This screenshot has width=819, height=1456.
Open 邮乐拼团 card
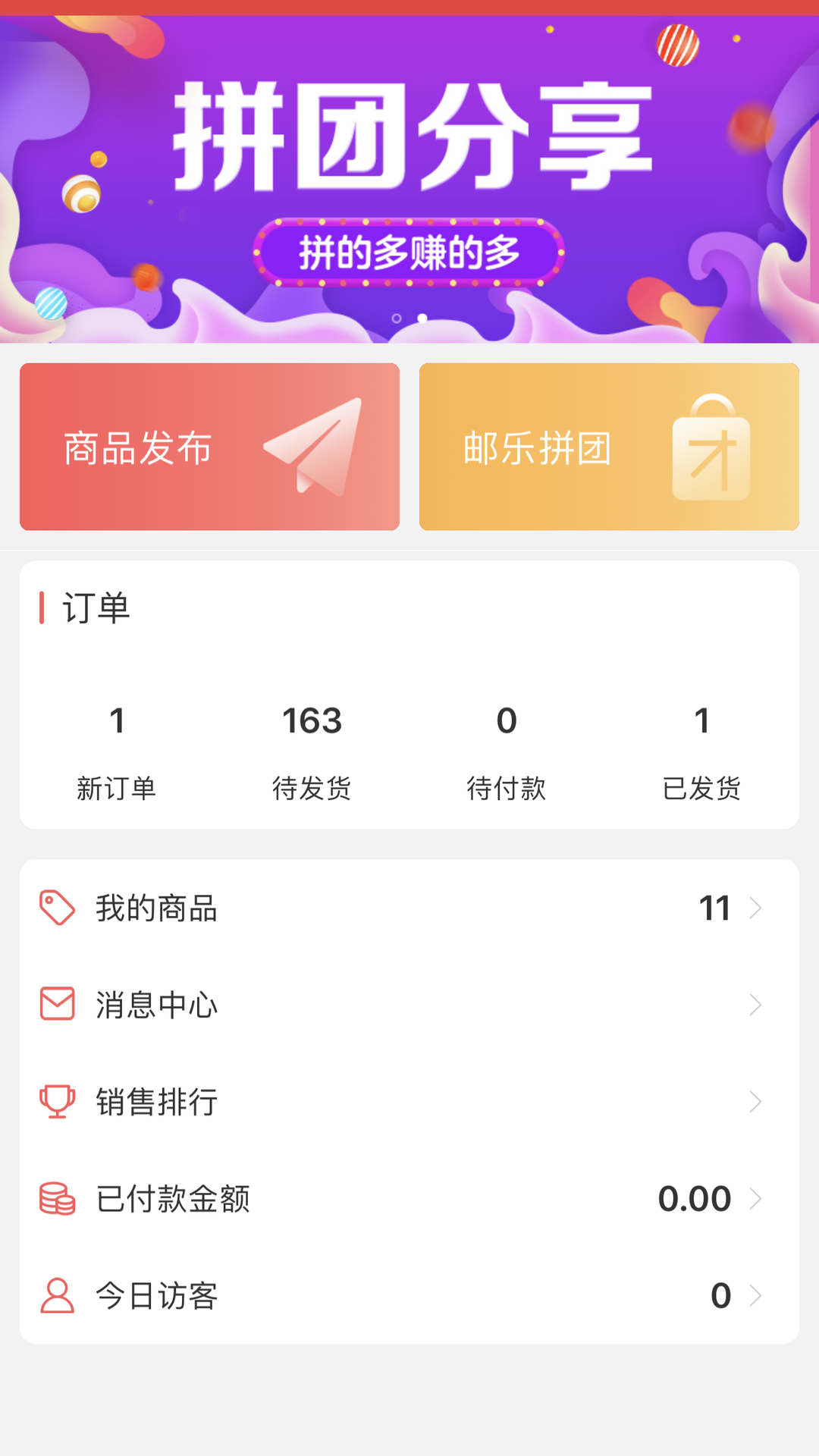point(609,447)
